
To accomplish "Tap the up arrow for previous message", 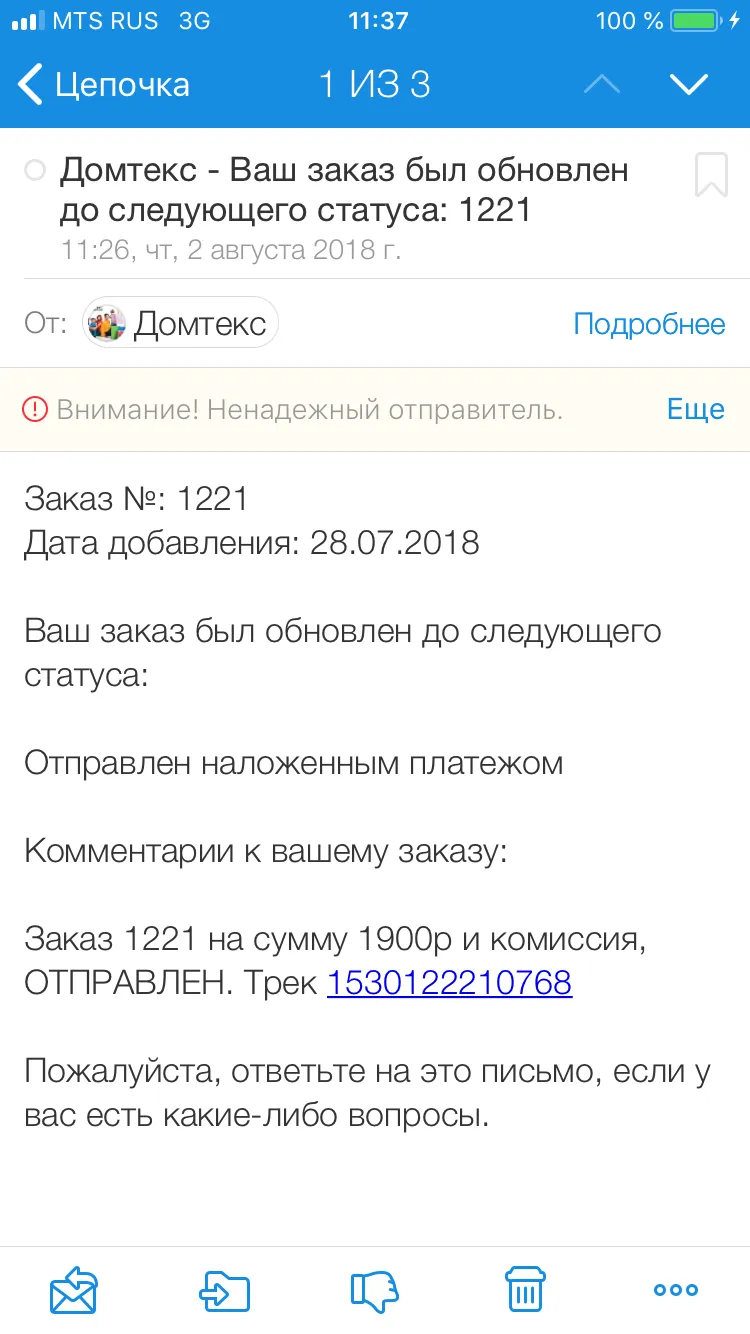I will coord(602,84).
